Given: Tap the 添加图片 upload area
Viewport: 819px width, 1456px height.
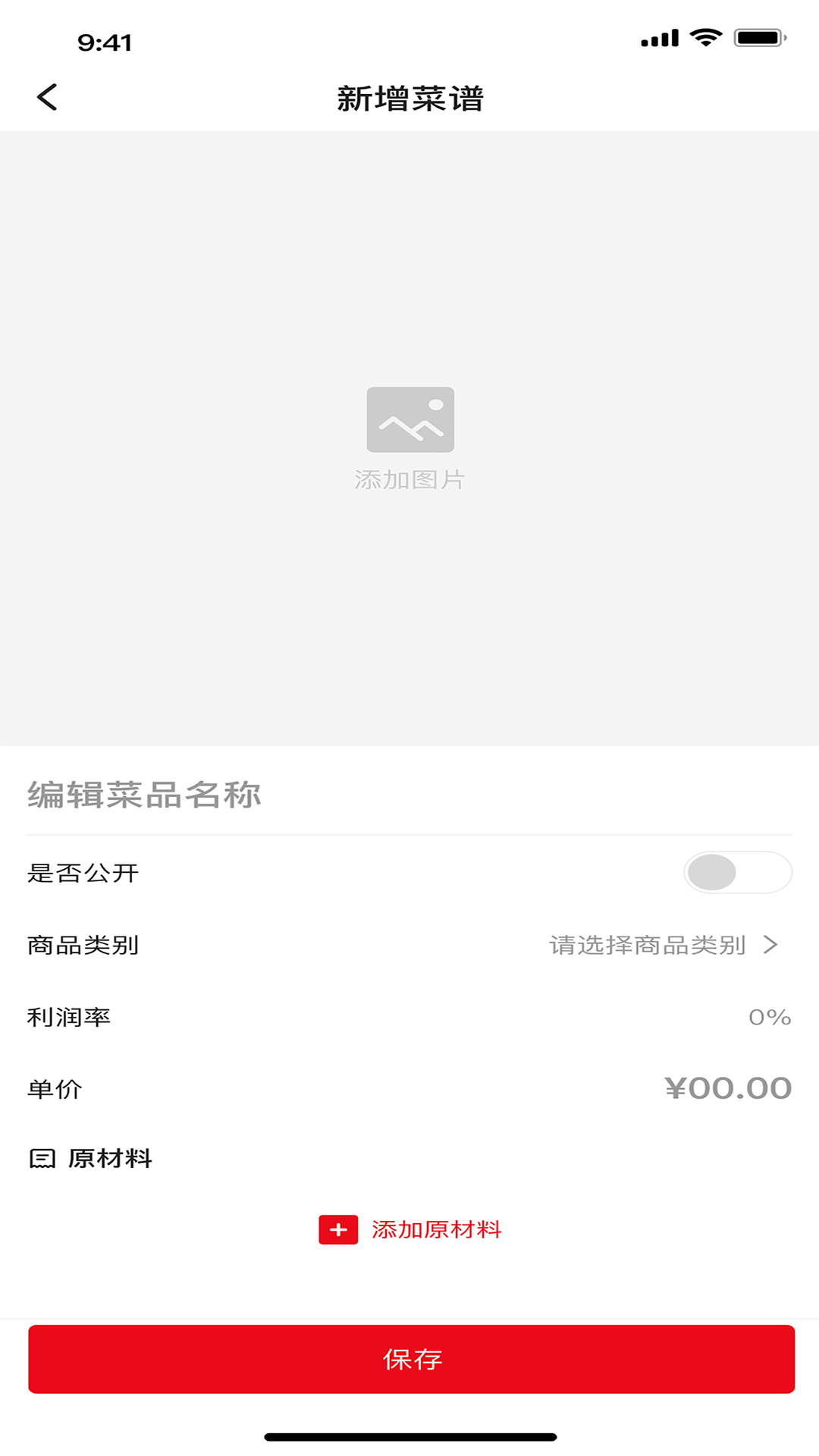Looking at the screenshot, I should pyautogui.click(x=409, y=436).
